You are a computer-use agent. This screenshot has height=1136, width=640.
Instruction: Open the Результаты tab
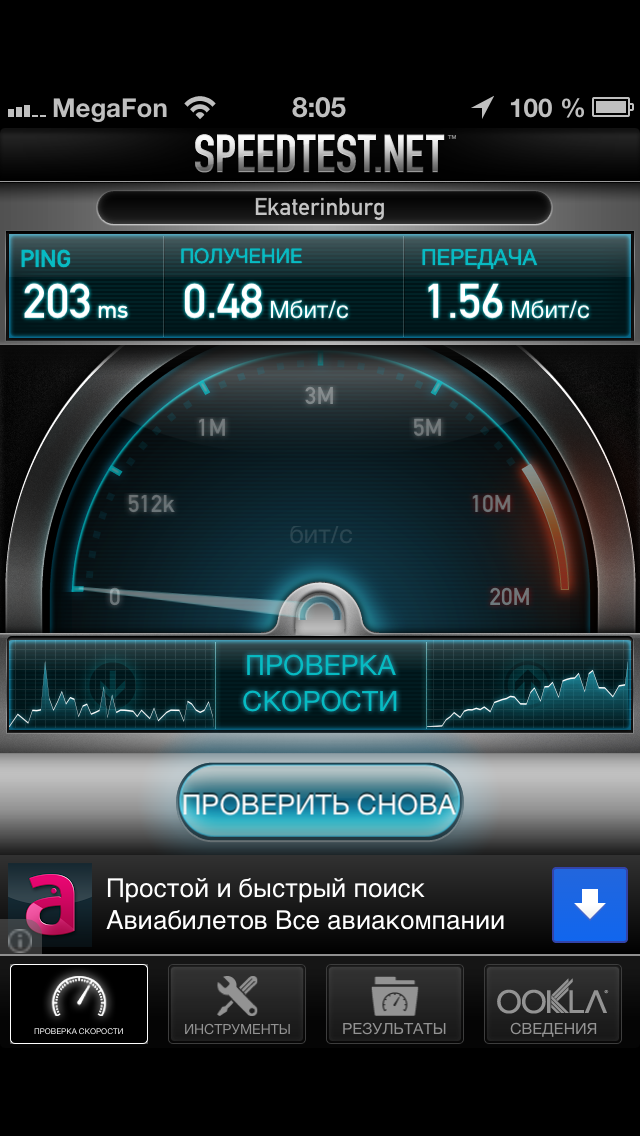click(x=395, y=1004)
